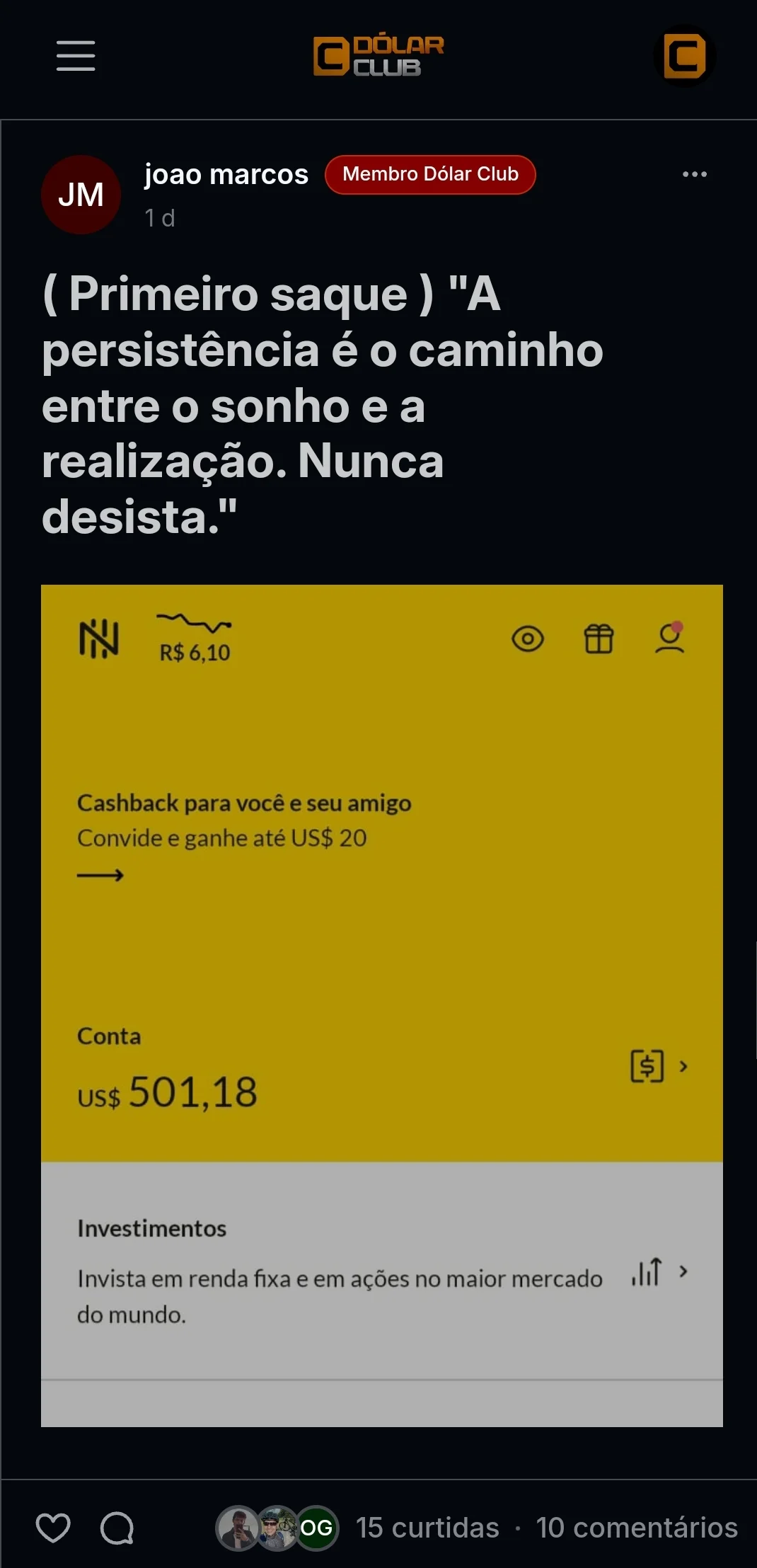
Task: Go to Dólar Club home via logo
Action: point(378,56)
